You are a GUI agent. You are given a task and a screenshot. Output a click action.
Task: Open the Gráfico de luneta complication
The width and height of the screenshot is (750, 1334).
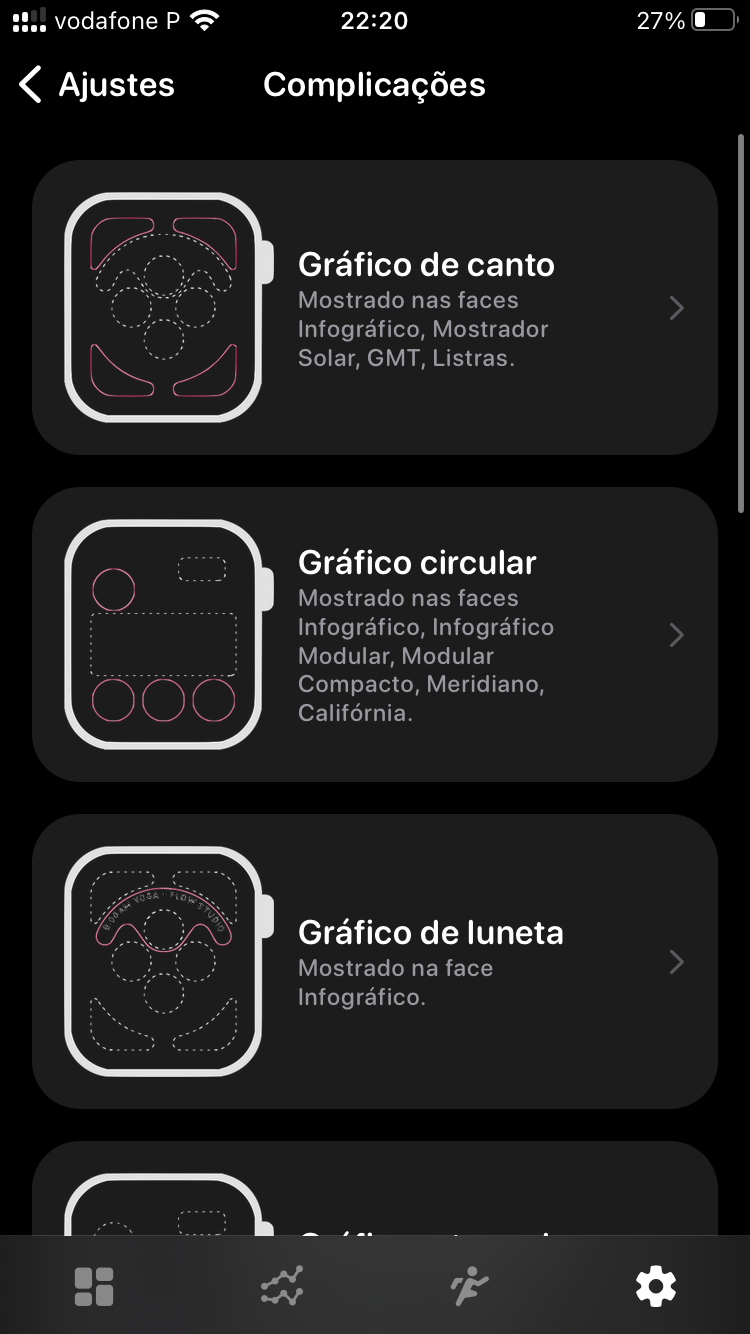[375, 961]
